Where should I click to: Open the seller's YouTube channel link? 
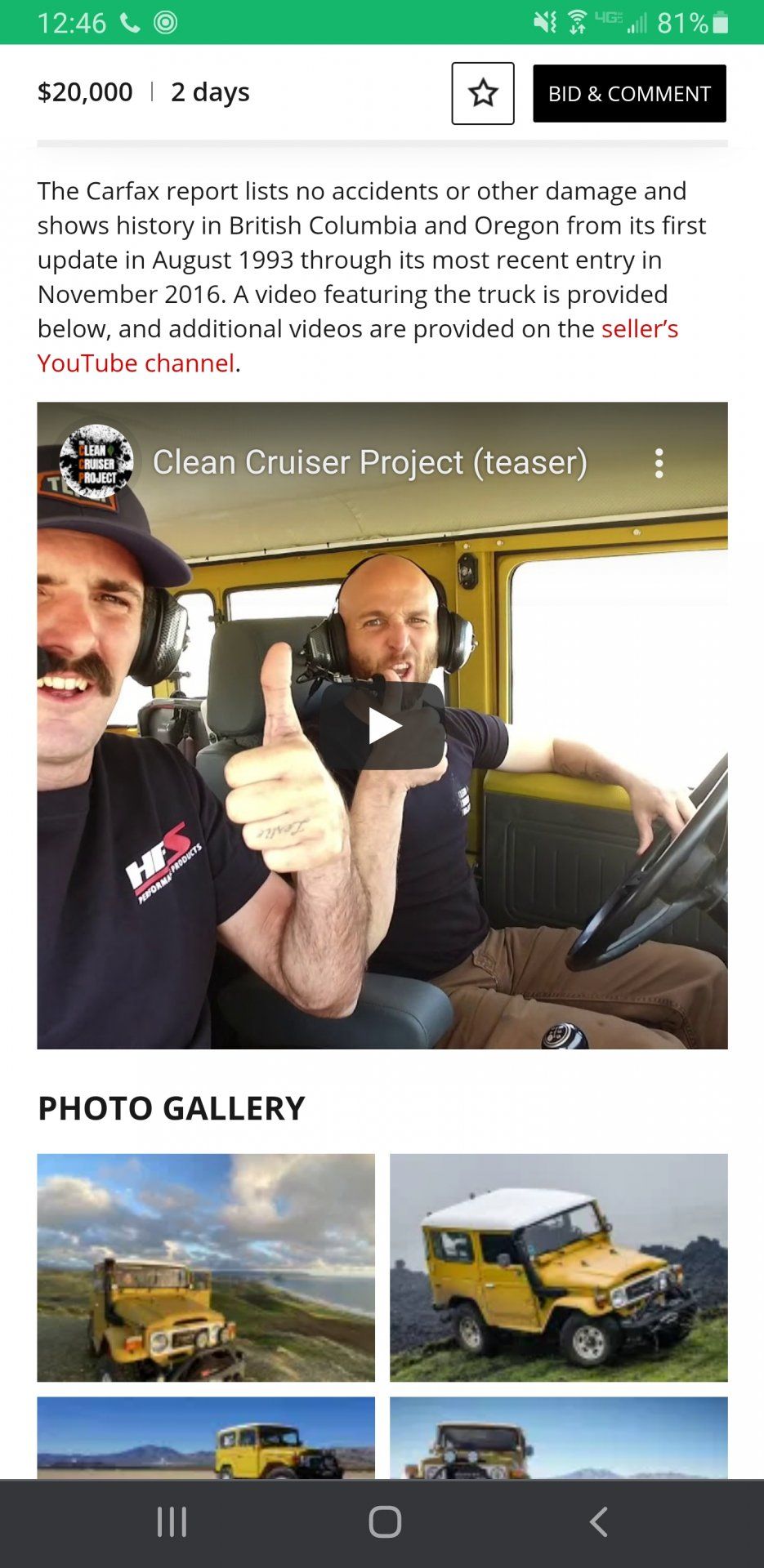click(x=358, y=345)
